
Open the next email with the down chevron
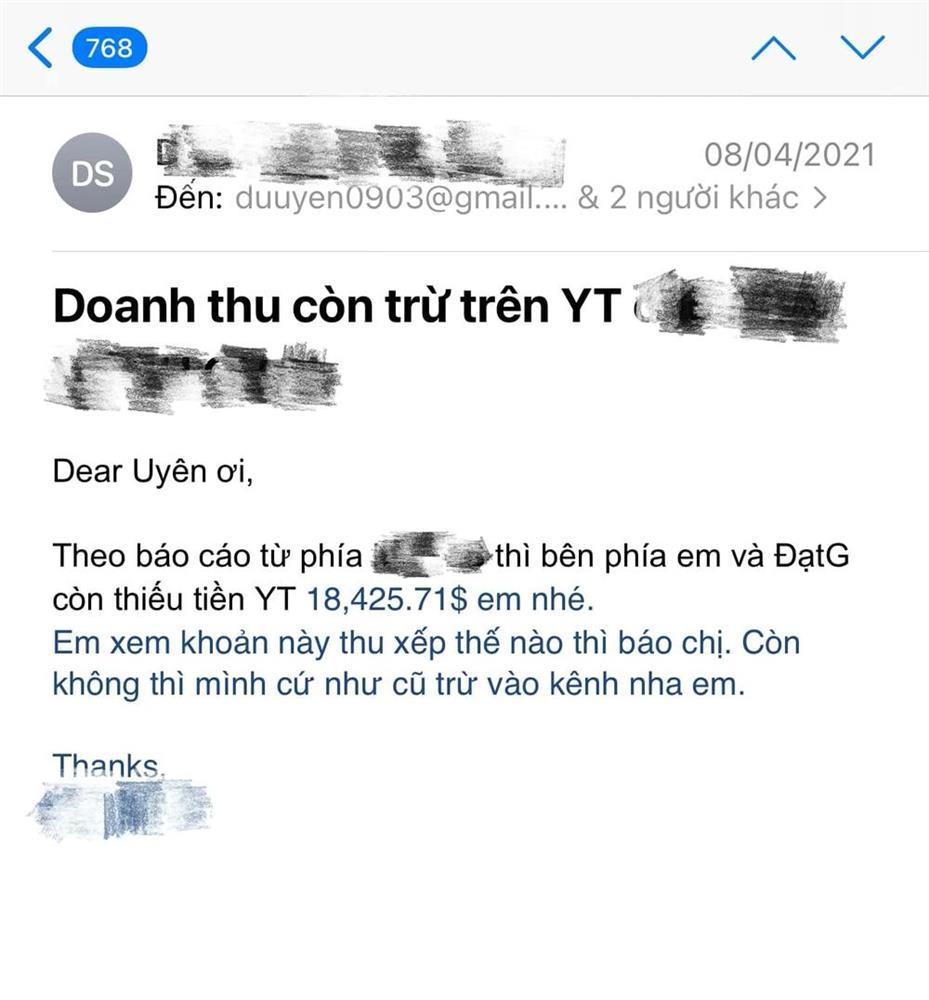tap(861, 47)
